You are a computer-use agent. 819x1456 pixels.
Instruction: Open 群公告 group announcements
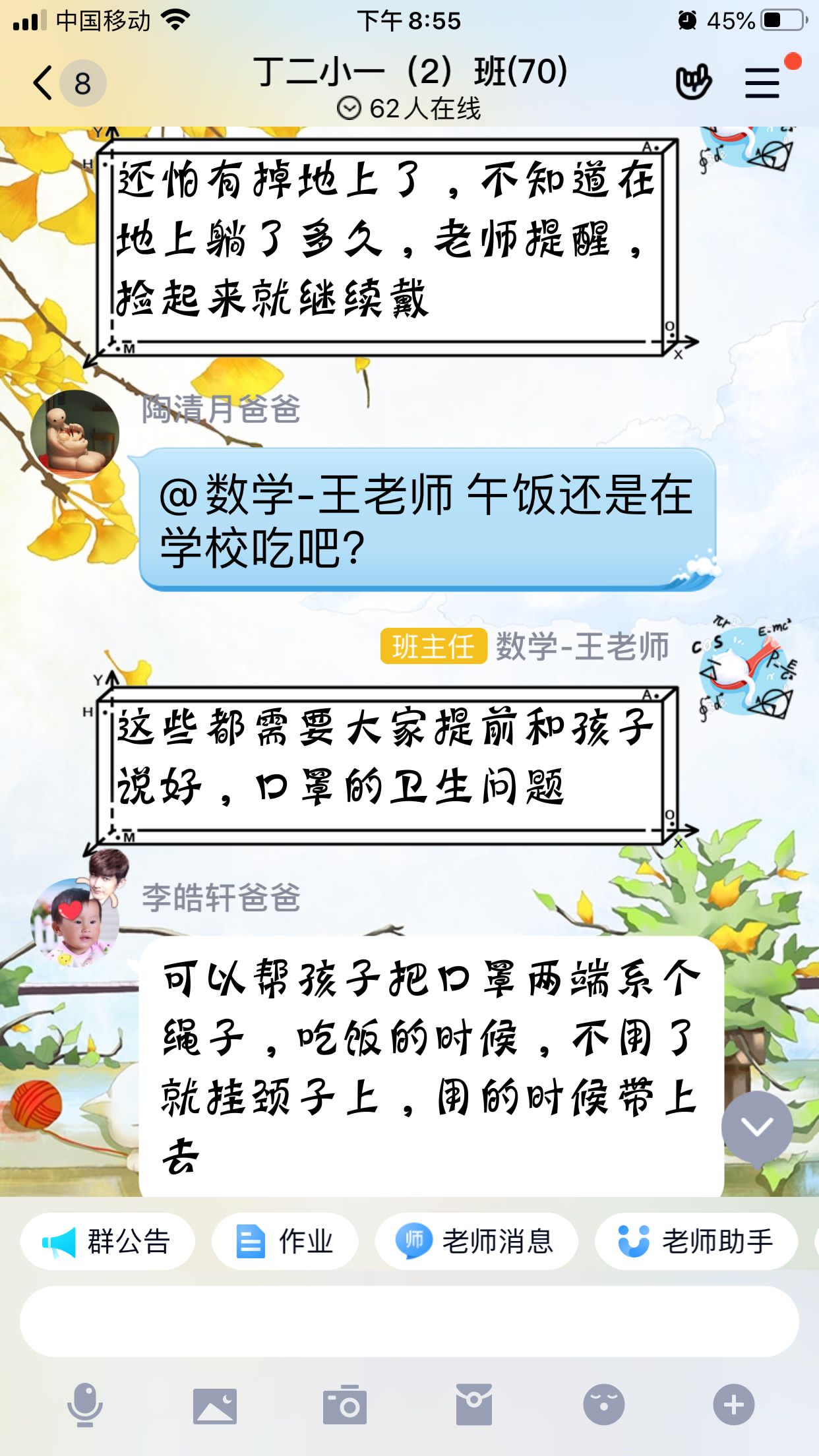pos(107,1242)
